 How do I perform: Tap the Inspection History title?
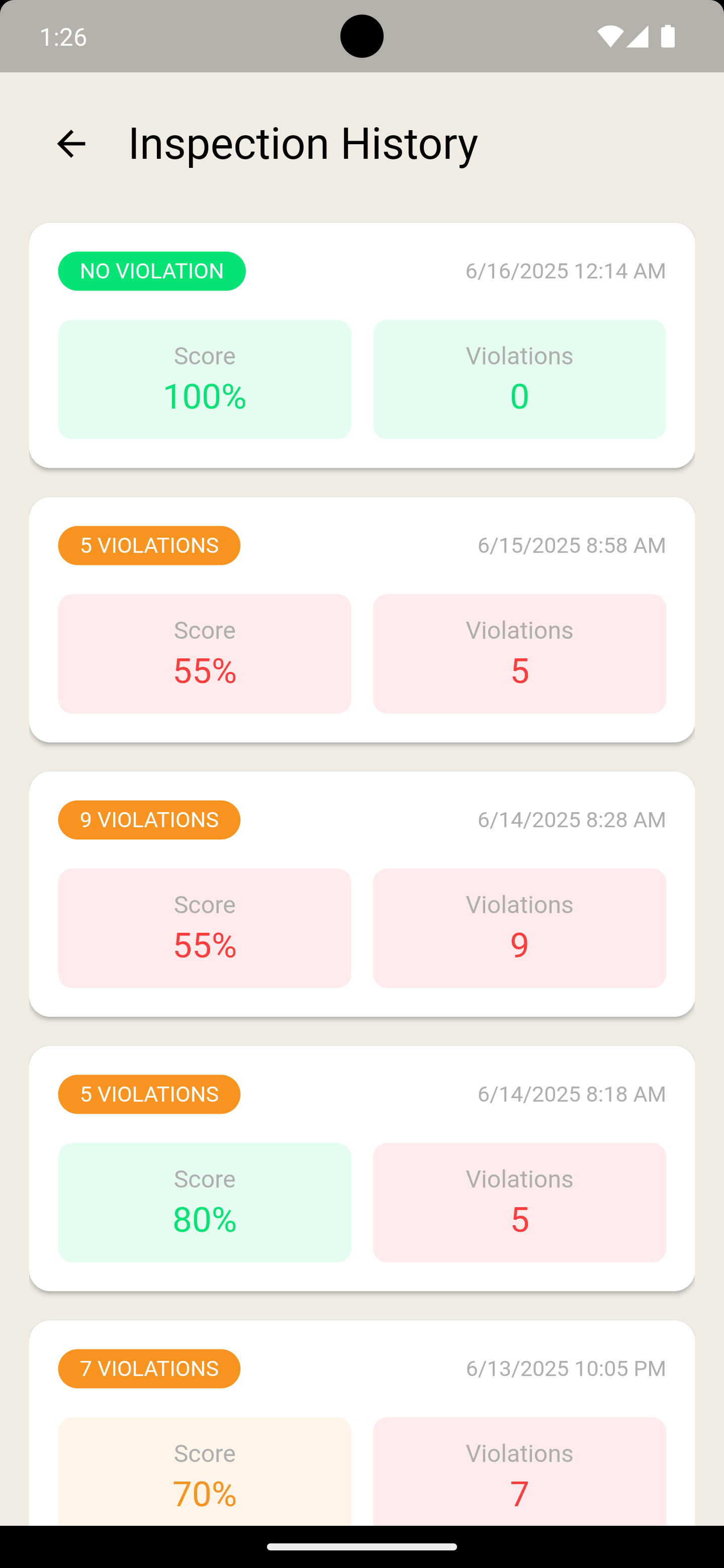pos(302,143)
